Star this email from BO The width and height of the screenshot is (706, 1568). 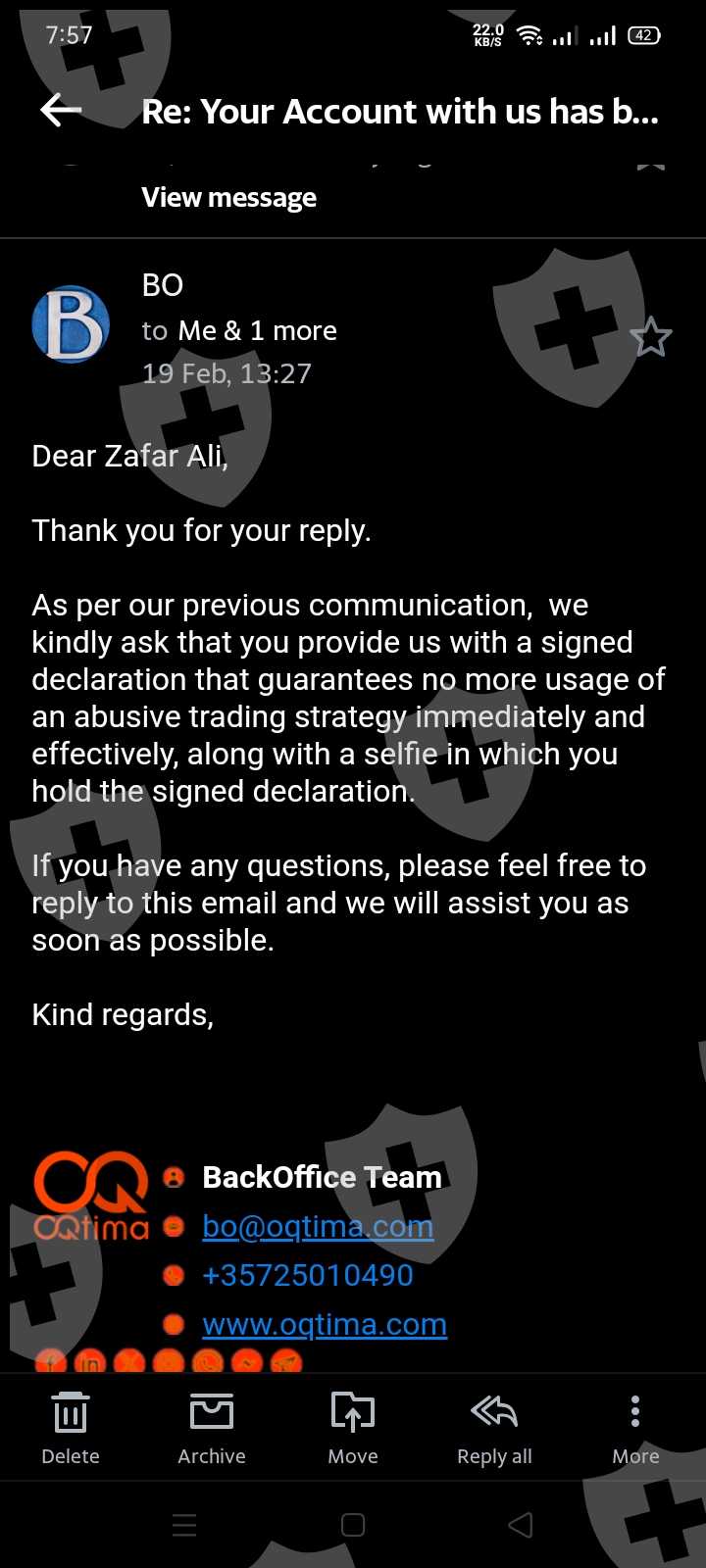tap(650, 337)
